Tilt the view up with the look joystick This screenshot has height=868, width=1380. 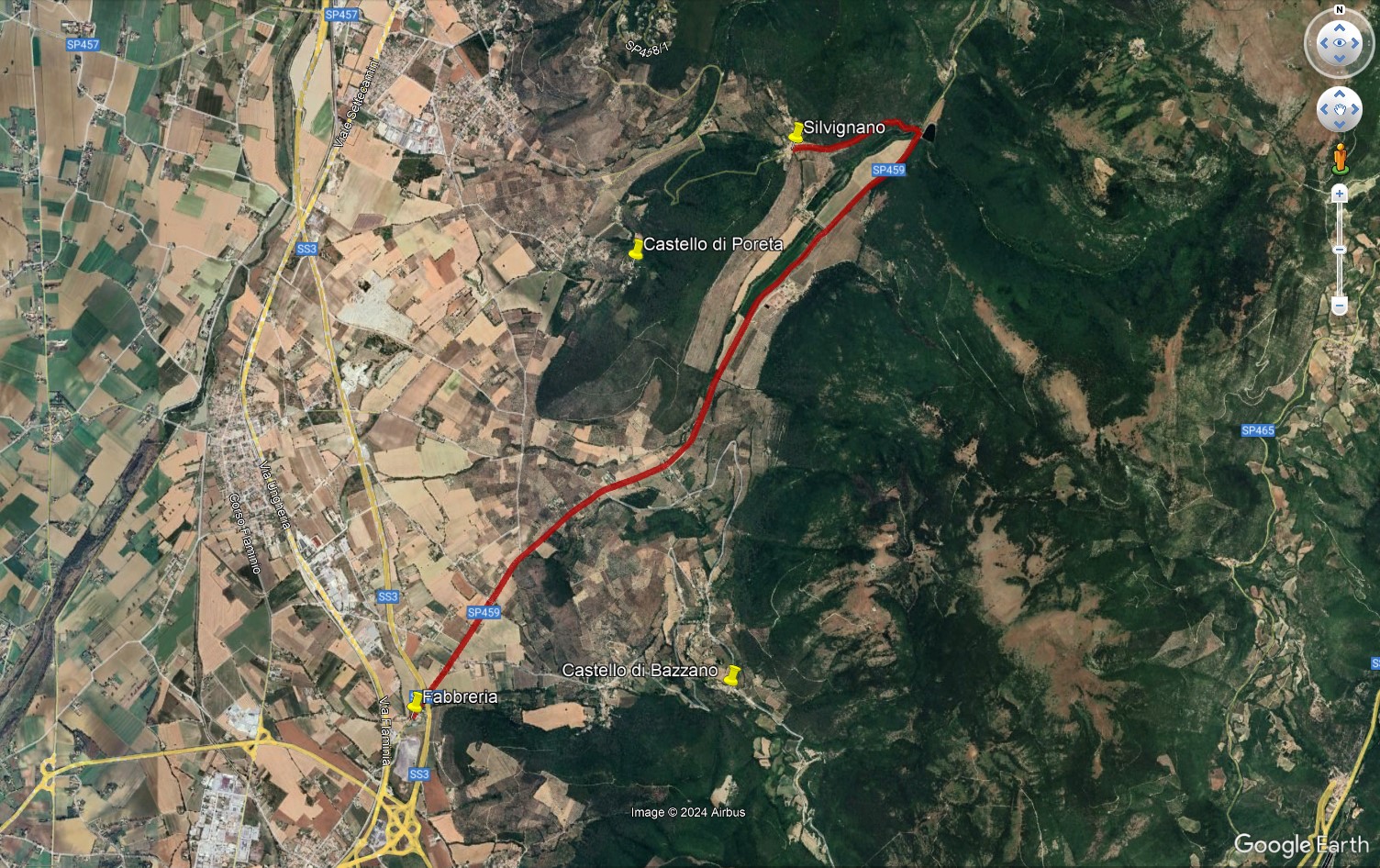click(1340, 28)
